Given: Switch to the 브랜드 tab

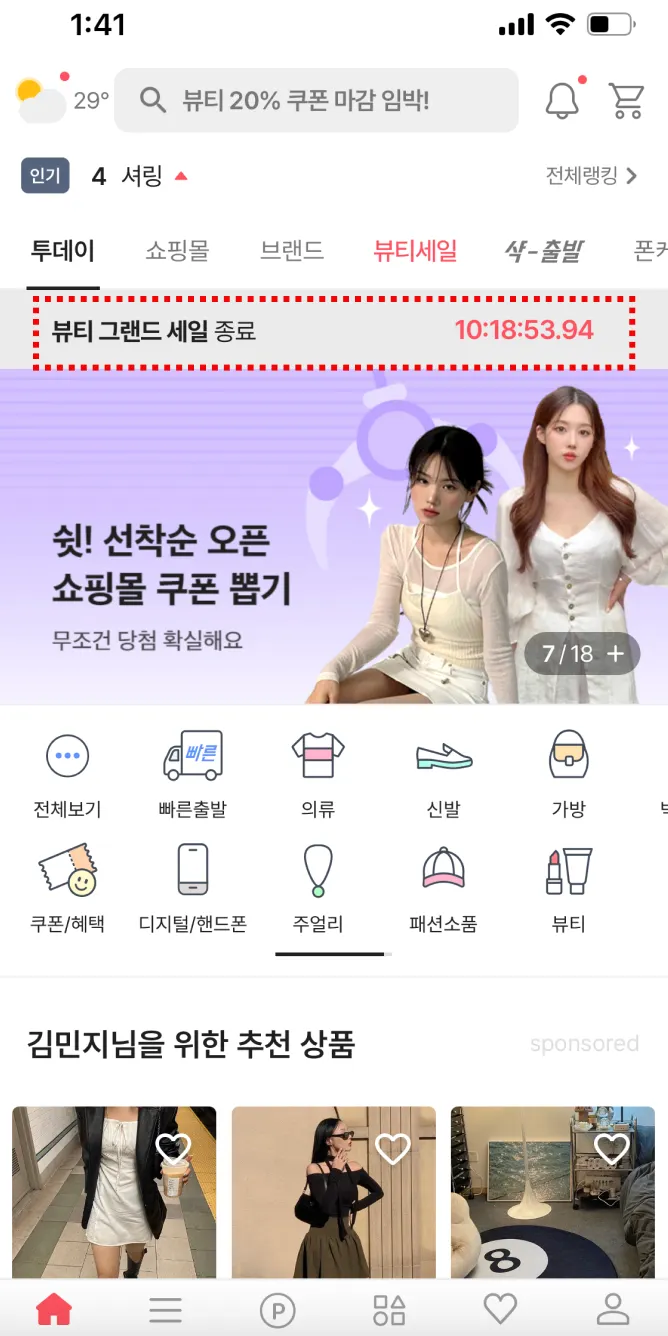Looking at the screenshot, I should [292, 251].
